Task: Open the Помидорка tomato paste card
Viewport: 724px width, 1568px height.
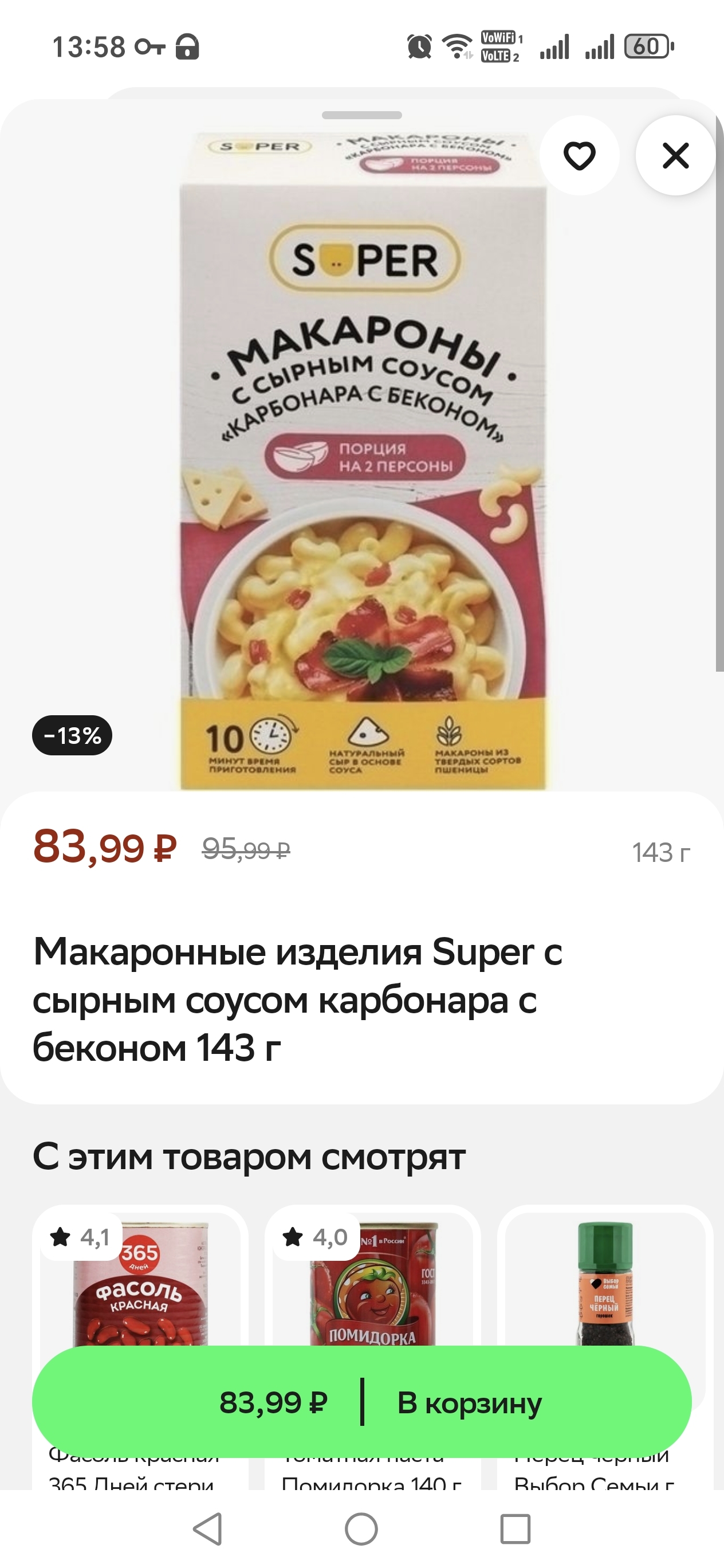Action: (x=372, y=1284)
